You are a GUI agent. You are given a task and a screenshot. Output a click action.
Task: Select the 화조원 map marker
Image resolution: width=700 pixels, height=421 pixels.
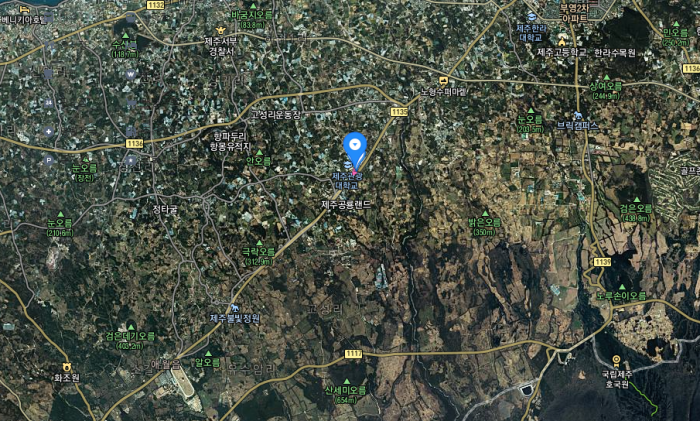[x=66, y=367]
